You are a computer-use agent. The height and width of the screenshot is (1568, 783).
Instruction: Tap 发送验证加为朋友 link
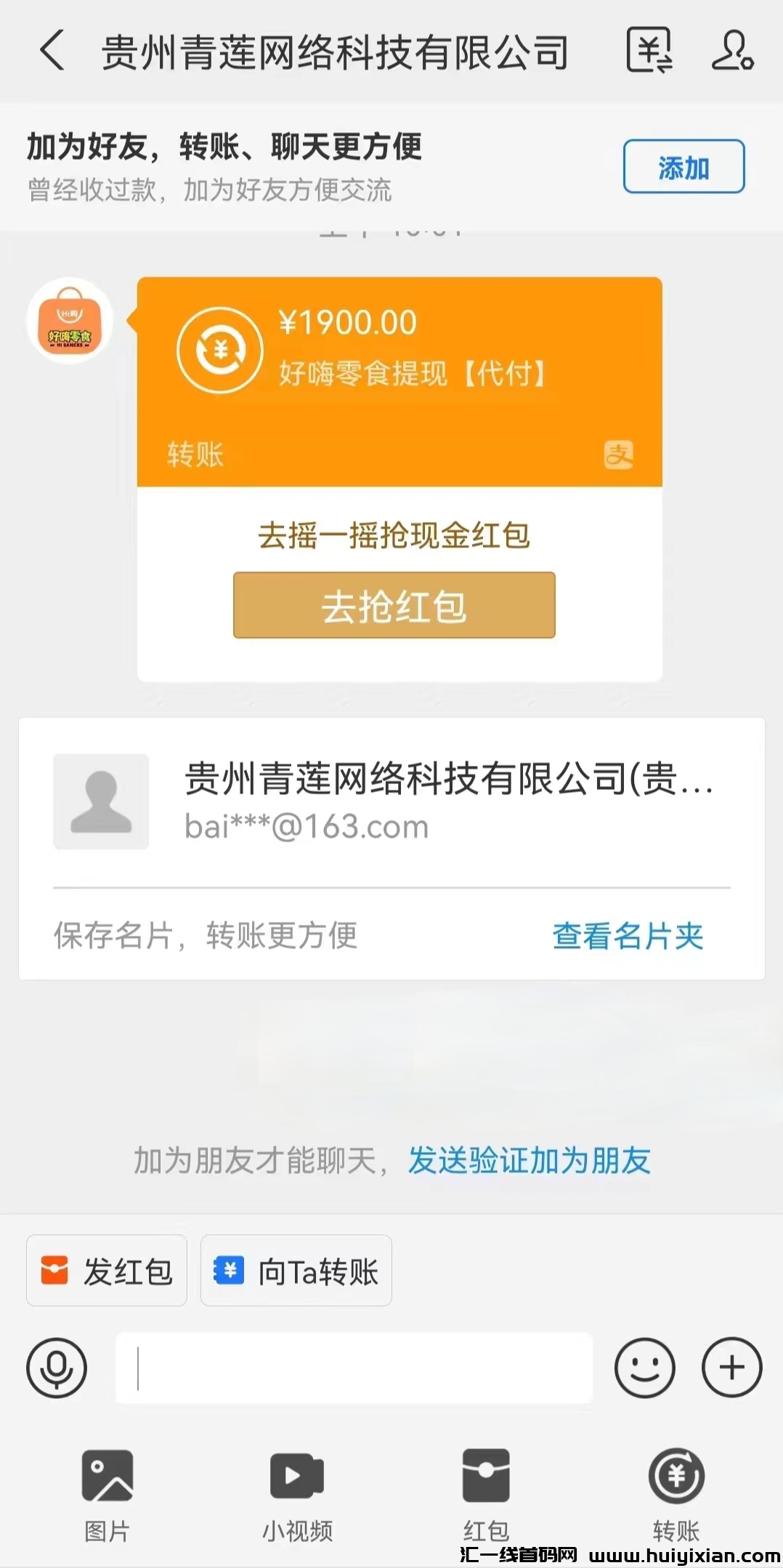[529, 1160]
